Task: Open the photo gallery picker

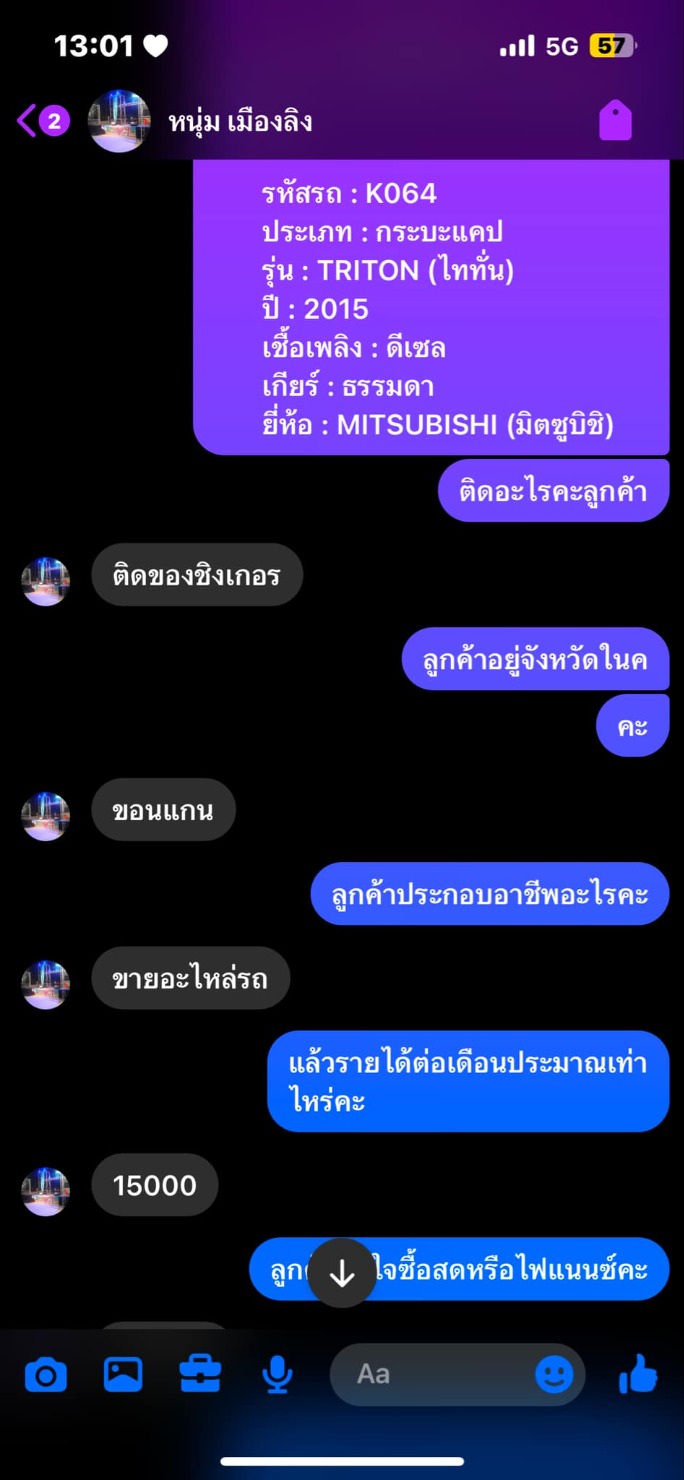Action: (123, 1376)
